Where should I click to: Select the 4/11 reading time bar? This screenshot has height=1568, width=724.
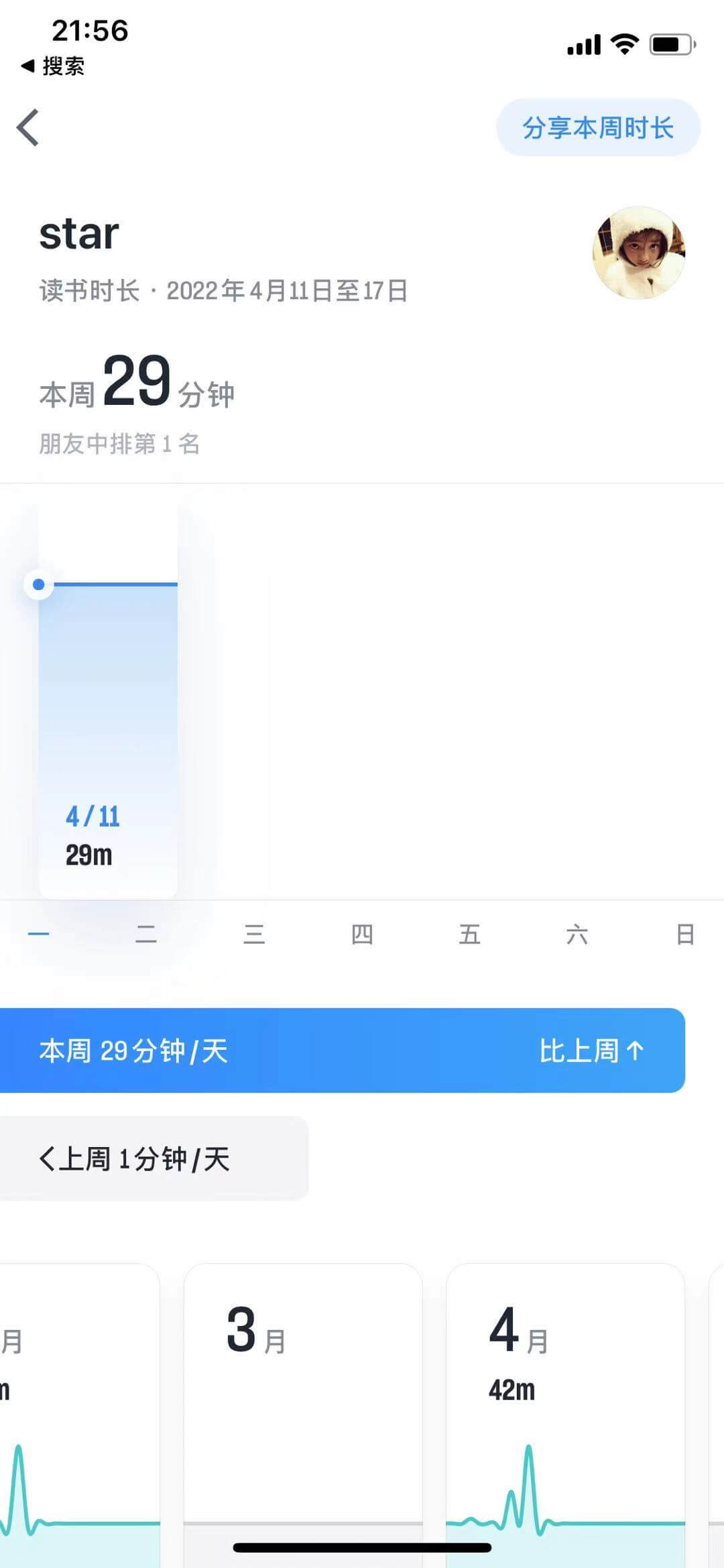click(108, 737)
